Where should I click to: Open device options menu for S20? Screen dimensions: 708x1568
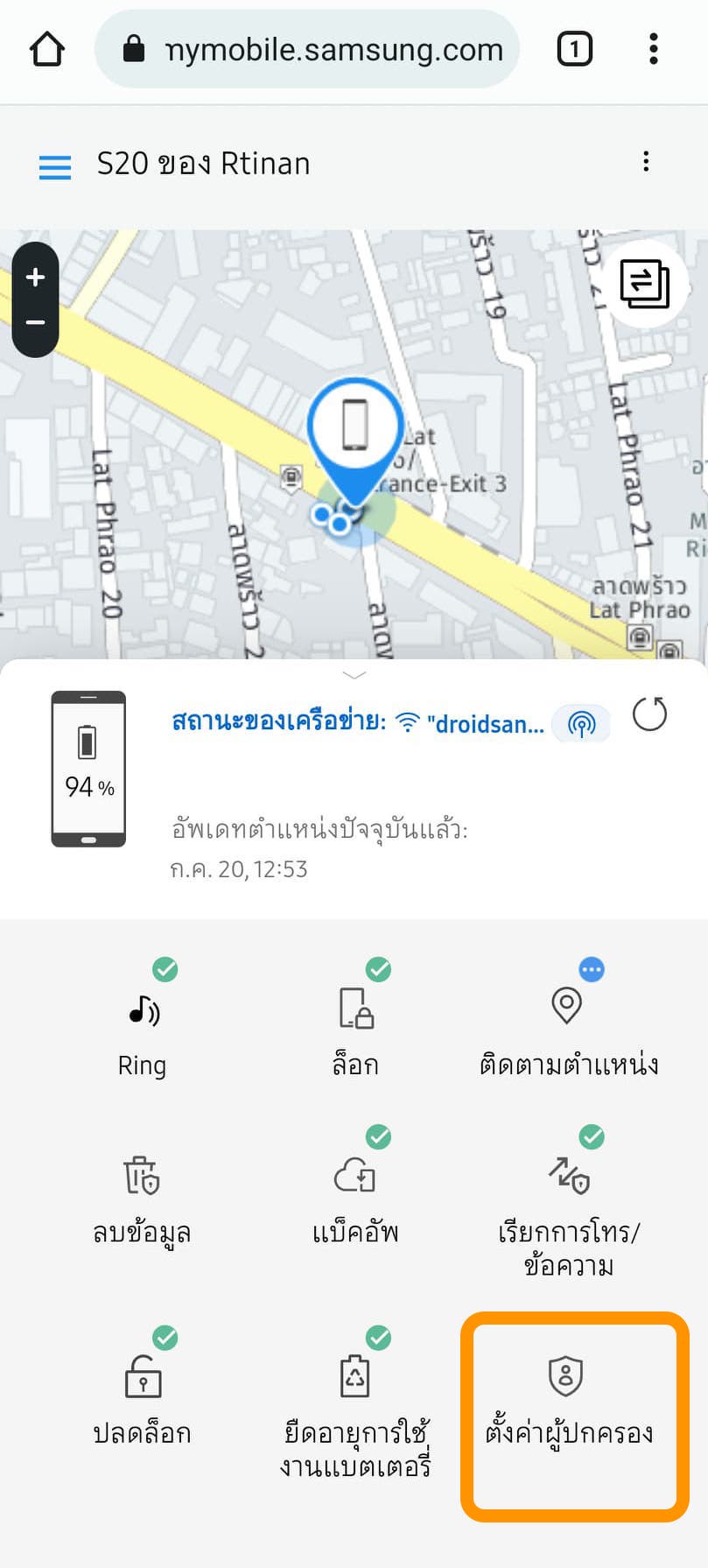pos(646,162)
